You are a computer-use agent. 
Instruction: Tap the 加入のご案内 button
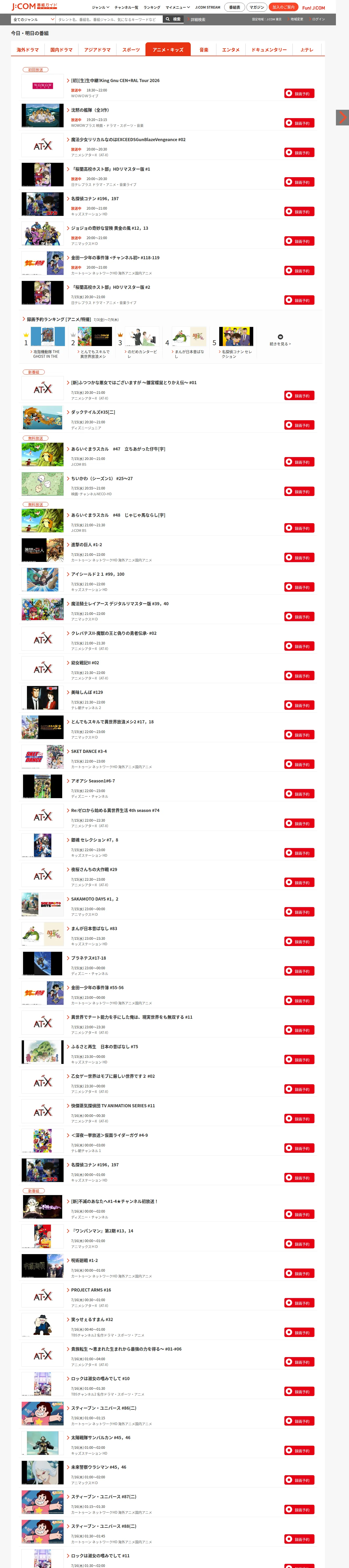(x=283, y=7)
